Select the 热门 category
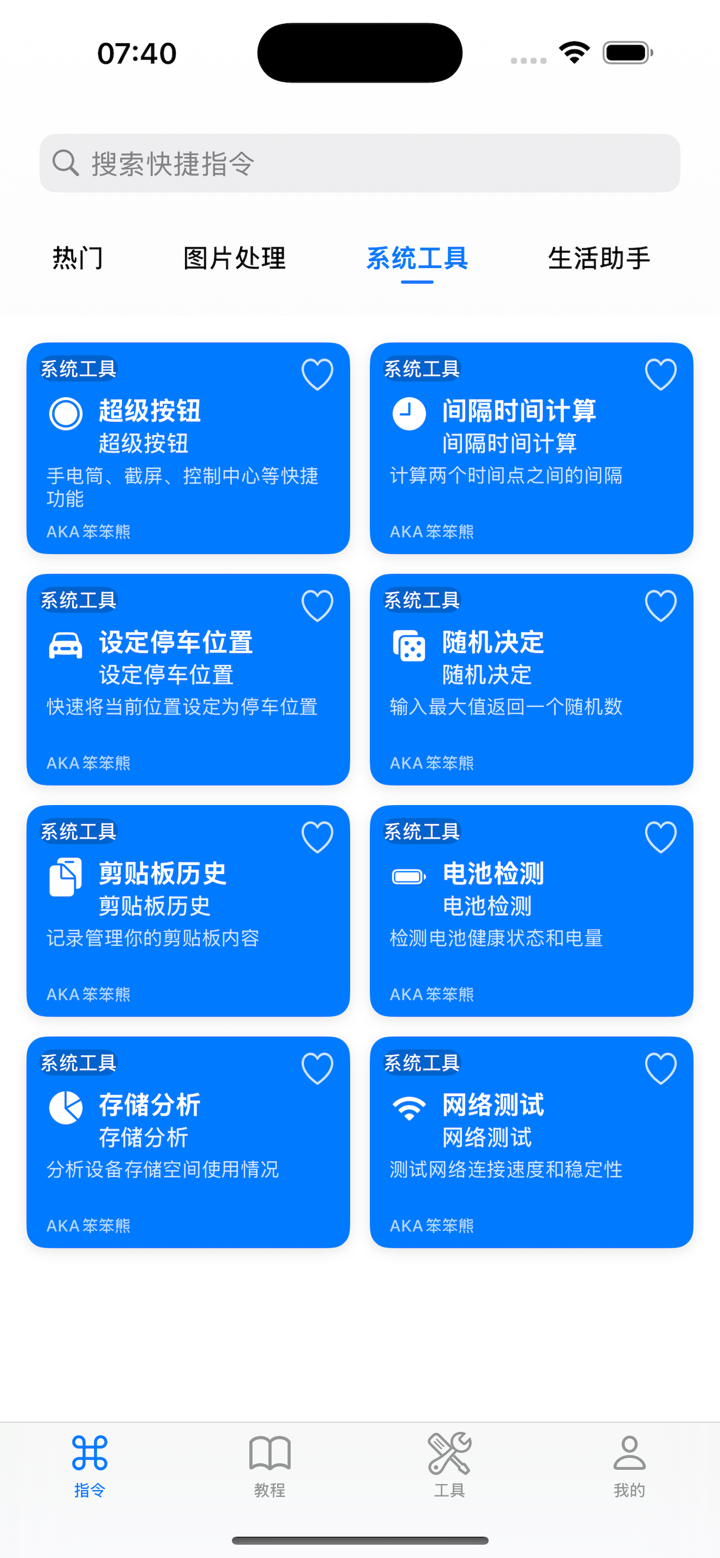Image resolution: width=720 pixels, height=1558 pixels. (78, 258)
